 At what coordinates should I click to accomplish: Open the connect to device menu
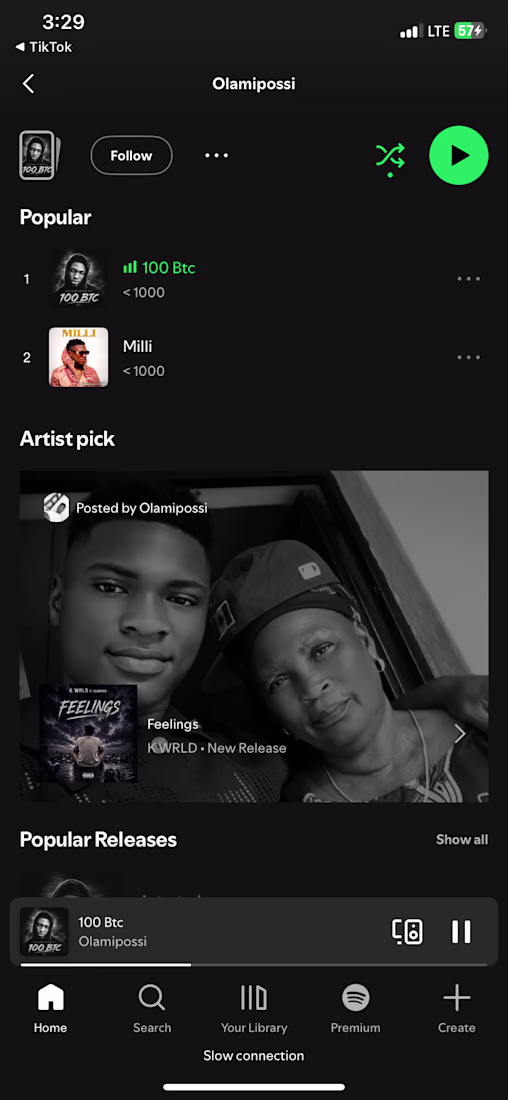click(407, 932)
